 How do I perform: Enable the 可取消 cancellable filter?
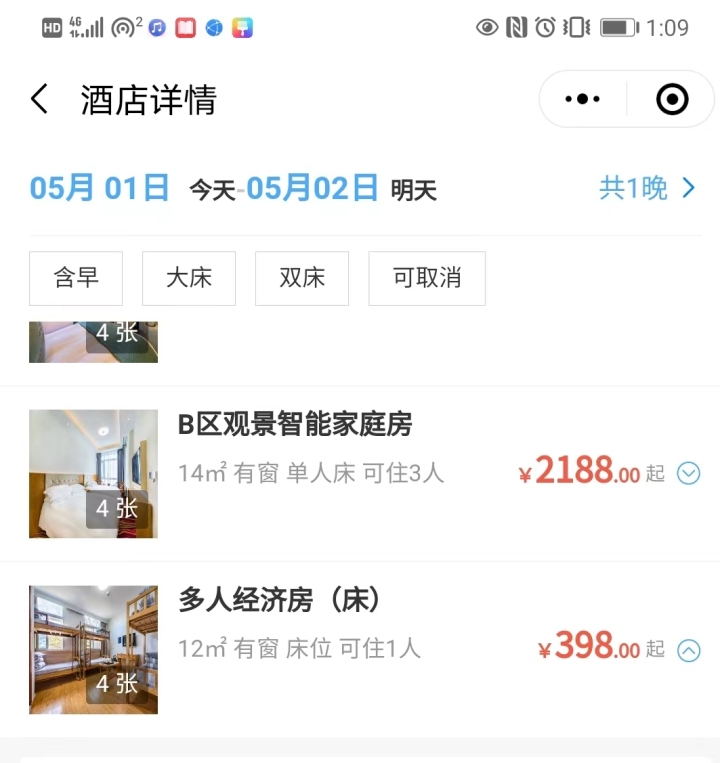426,279
